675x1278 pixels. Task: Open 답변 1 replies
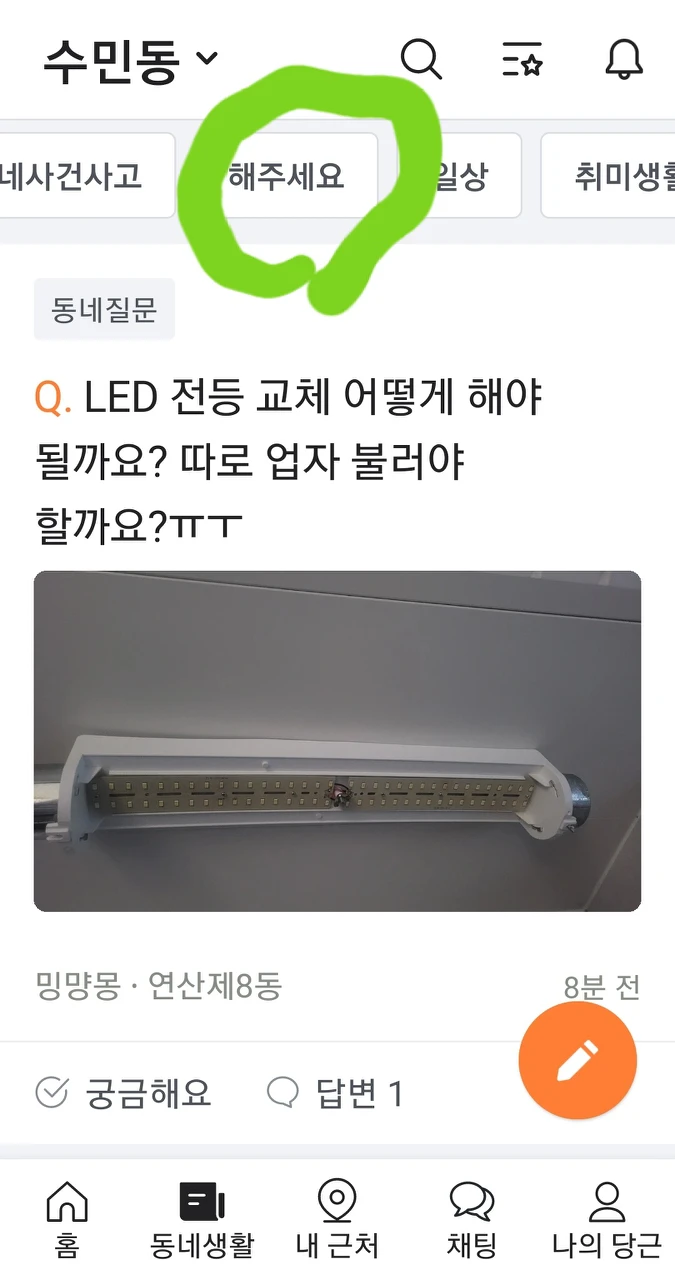335,1093
